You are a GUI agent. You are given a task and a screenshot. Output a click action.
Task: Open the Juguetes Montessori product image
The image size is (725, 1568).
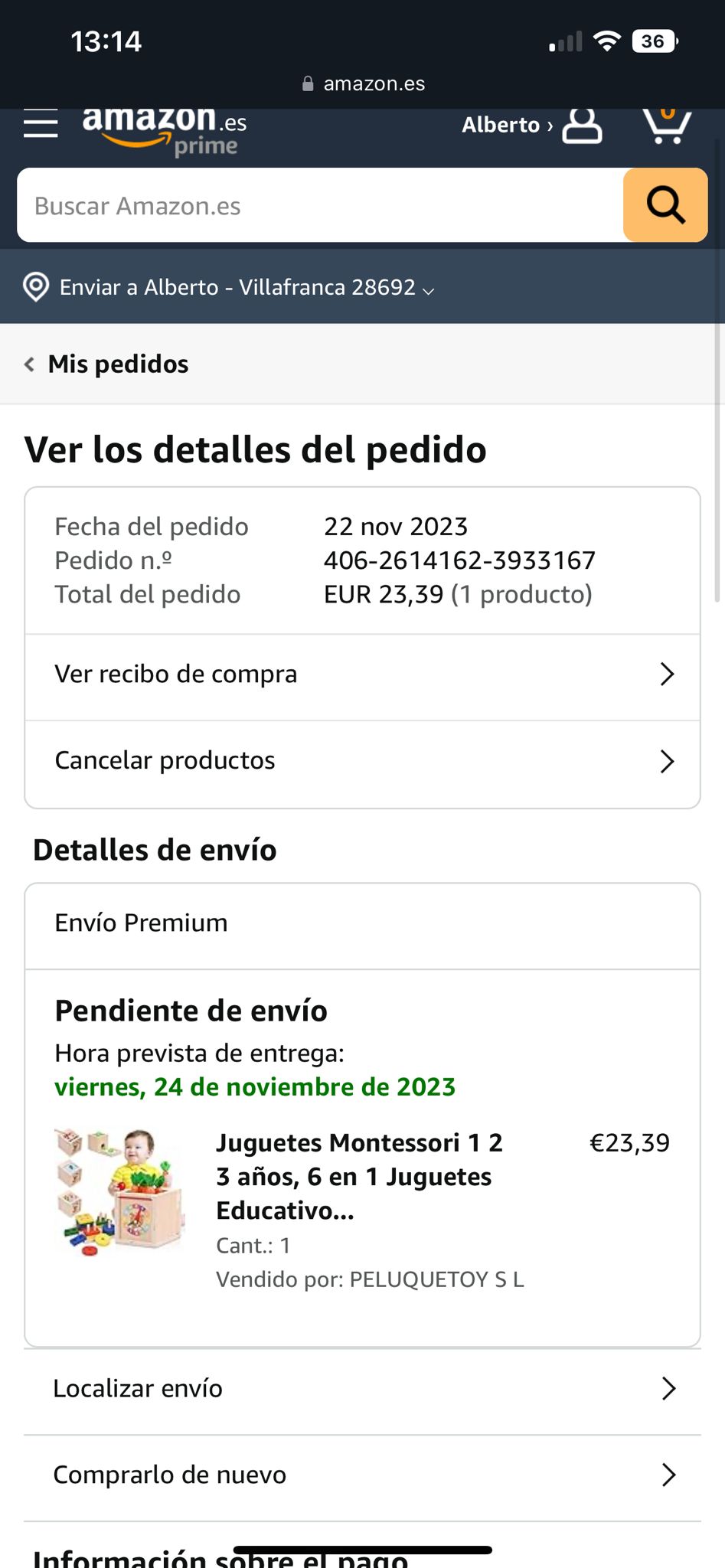[120, 1191]
